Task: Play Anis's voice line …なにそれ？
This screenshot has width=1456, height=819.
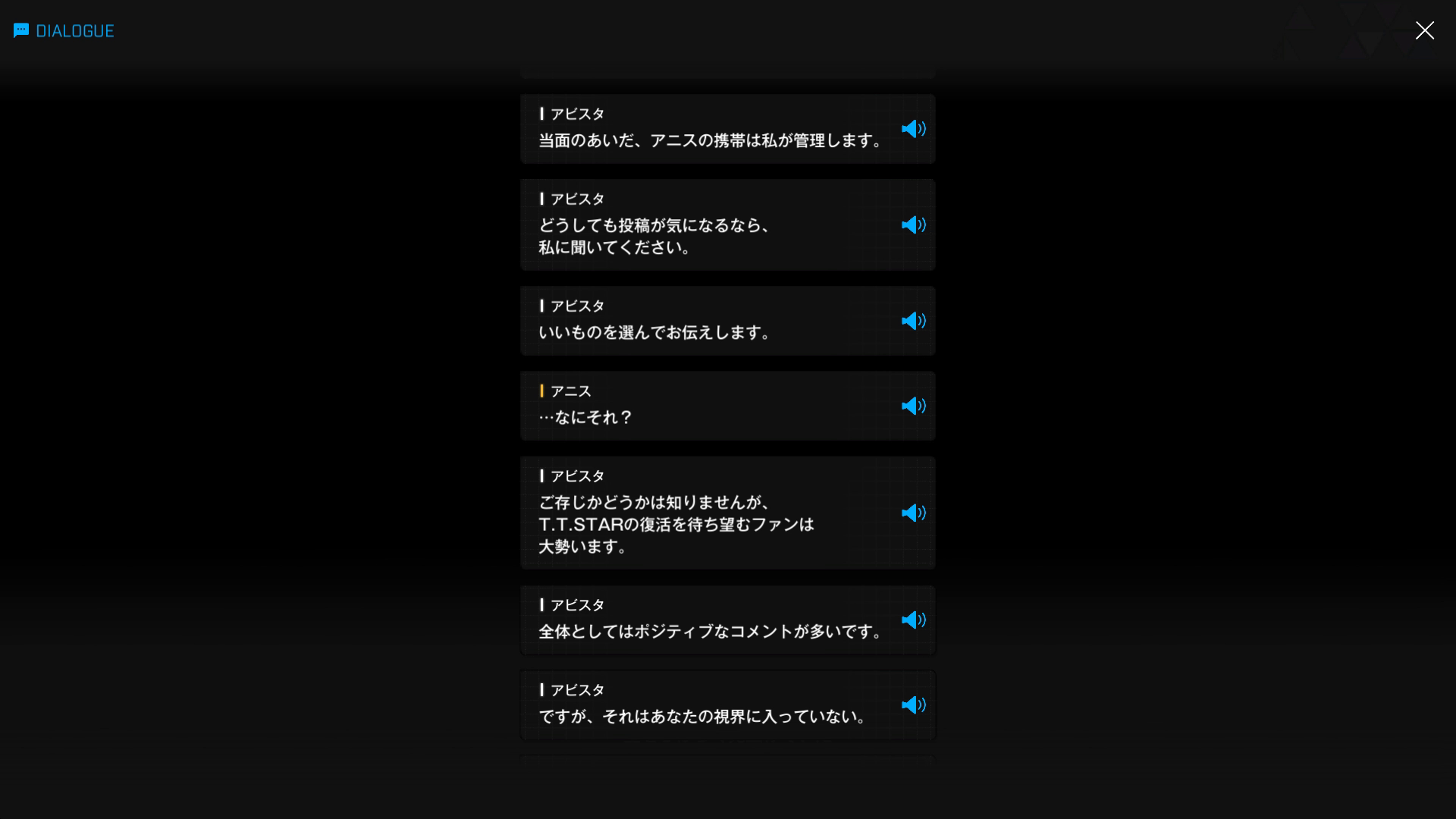Action: click(x=913, y=406)
